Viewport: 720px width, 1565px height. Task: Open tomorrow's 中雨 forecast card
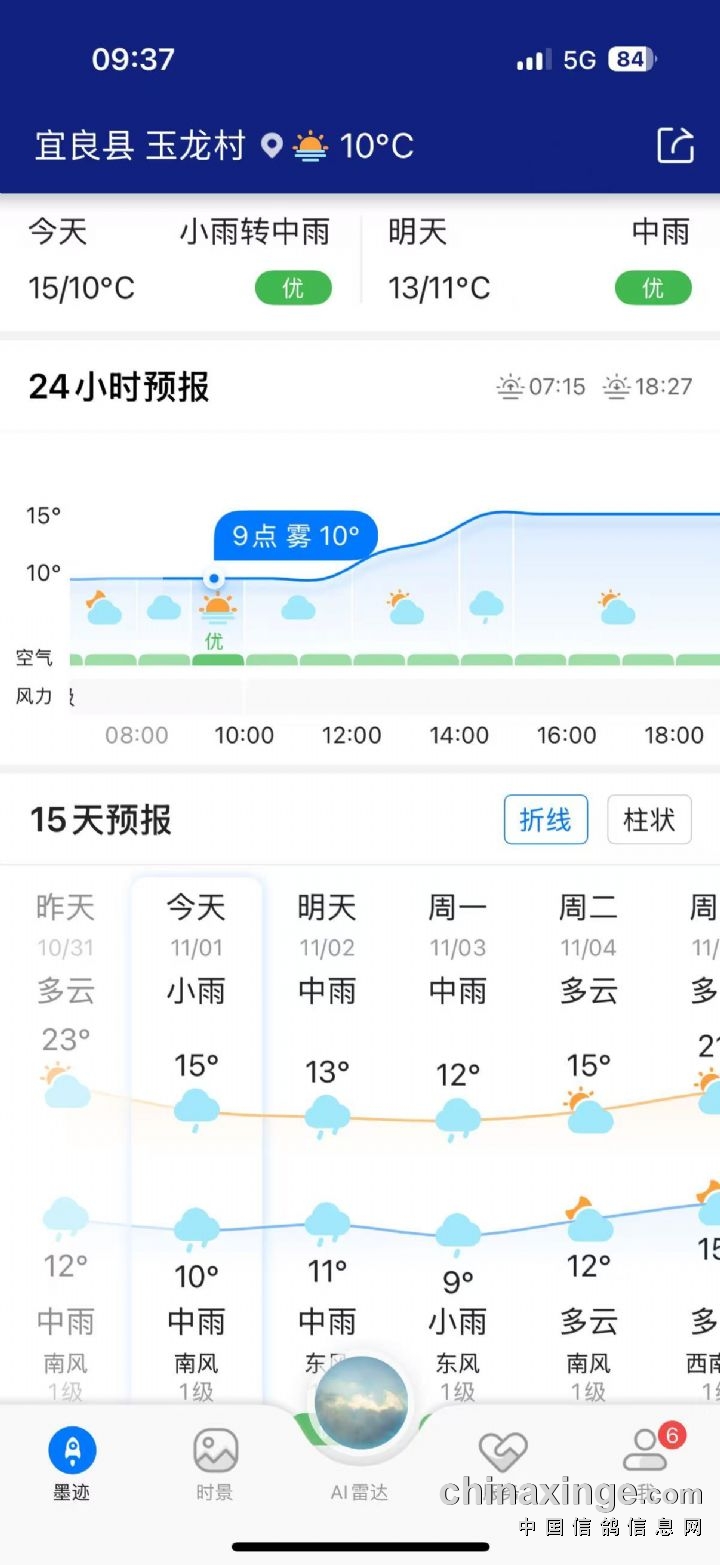[540, 261]
